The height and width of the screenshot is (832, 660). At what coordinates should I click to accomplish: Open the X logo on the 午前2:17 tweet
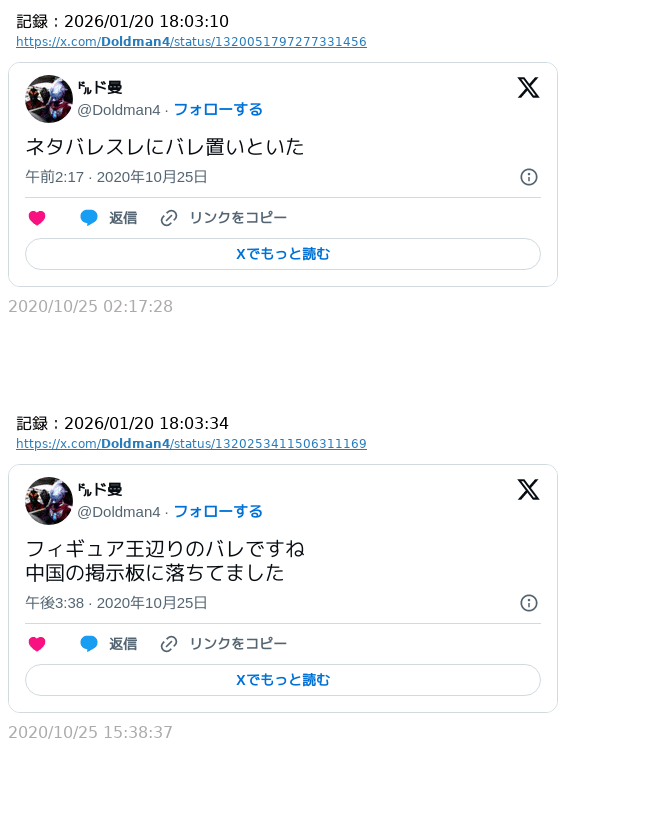click(528, 88)
